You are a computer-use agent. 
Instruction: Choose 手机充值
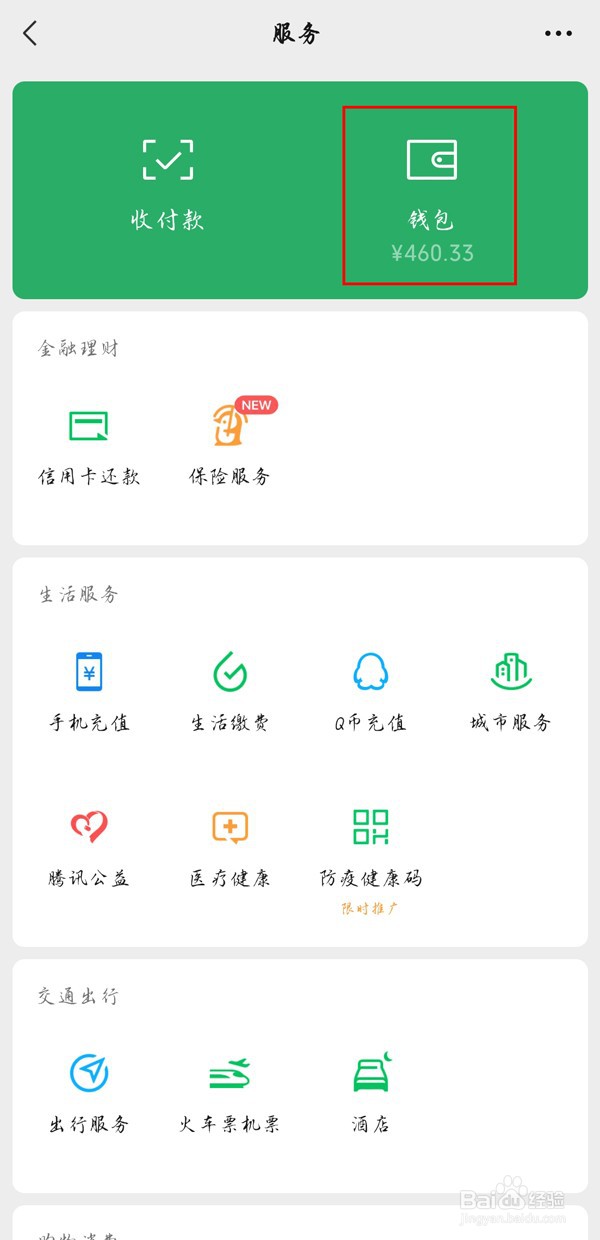(x=89, y=691)
